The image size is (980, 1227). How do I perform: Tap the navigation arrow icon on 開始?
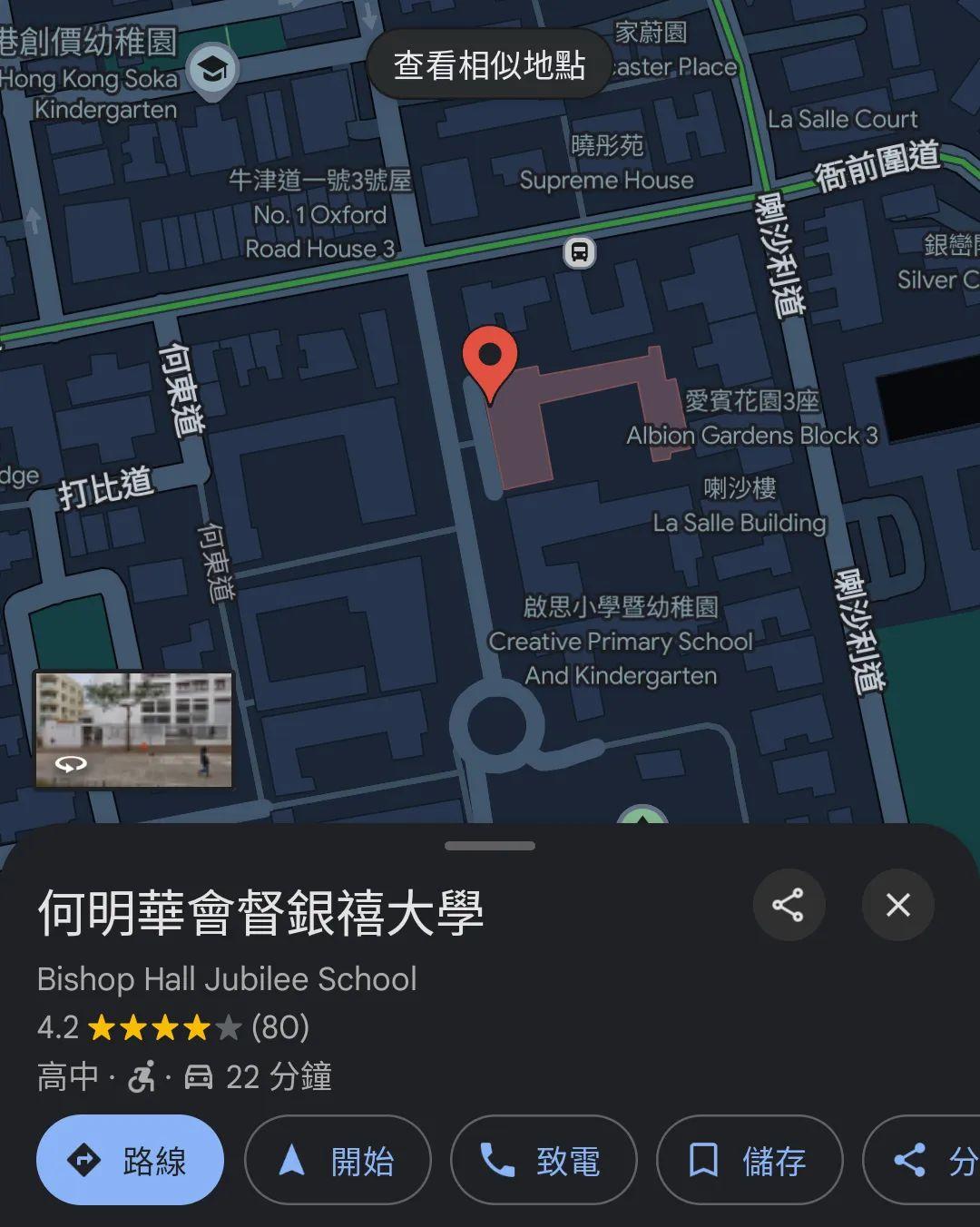tap(292, 1160)
